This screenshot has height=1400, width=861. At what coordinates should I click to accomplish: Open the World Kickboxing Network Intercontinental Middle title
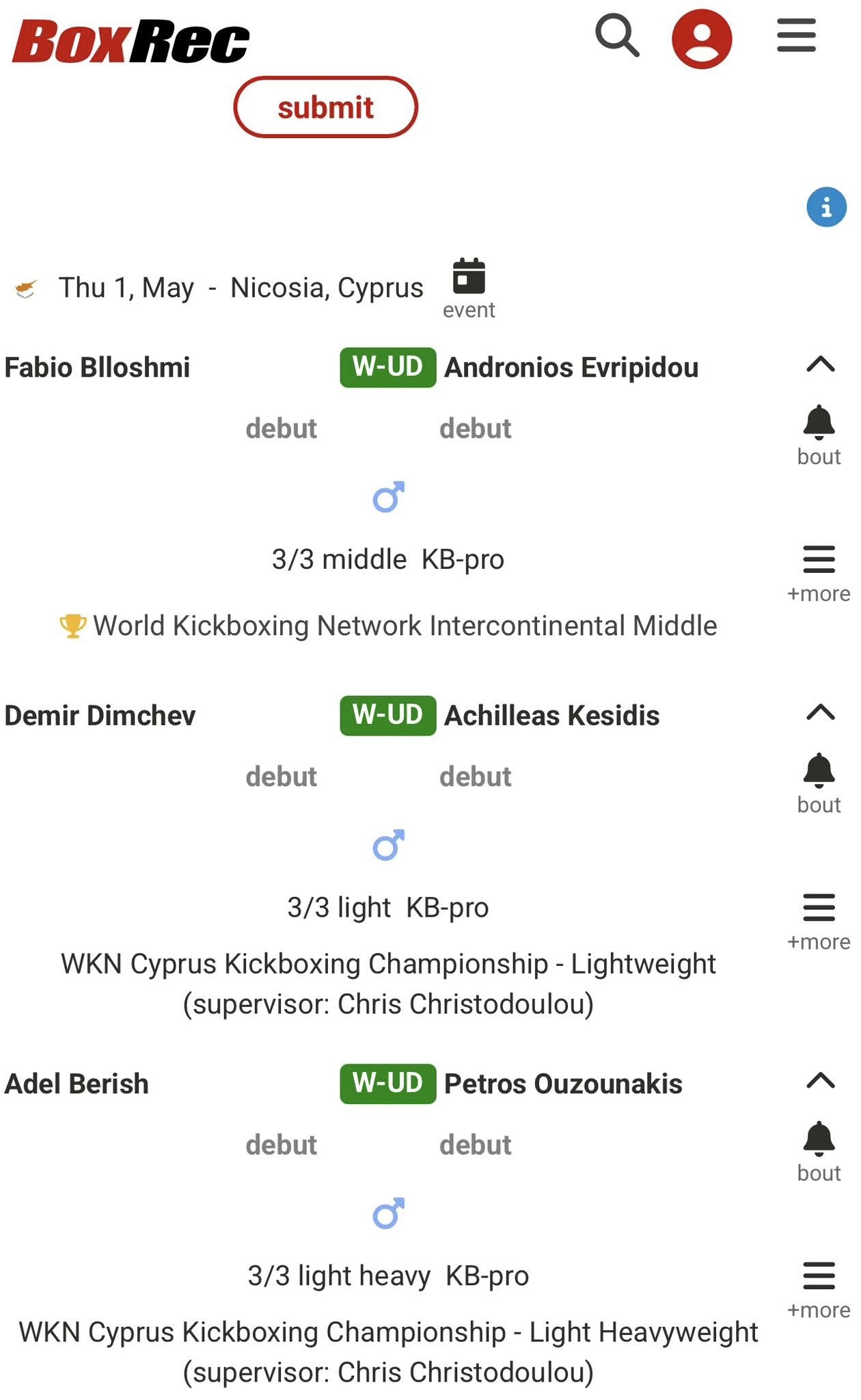coord(405,626)
